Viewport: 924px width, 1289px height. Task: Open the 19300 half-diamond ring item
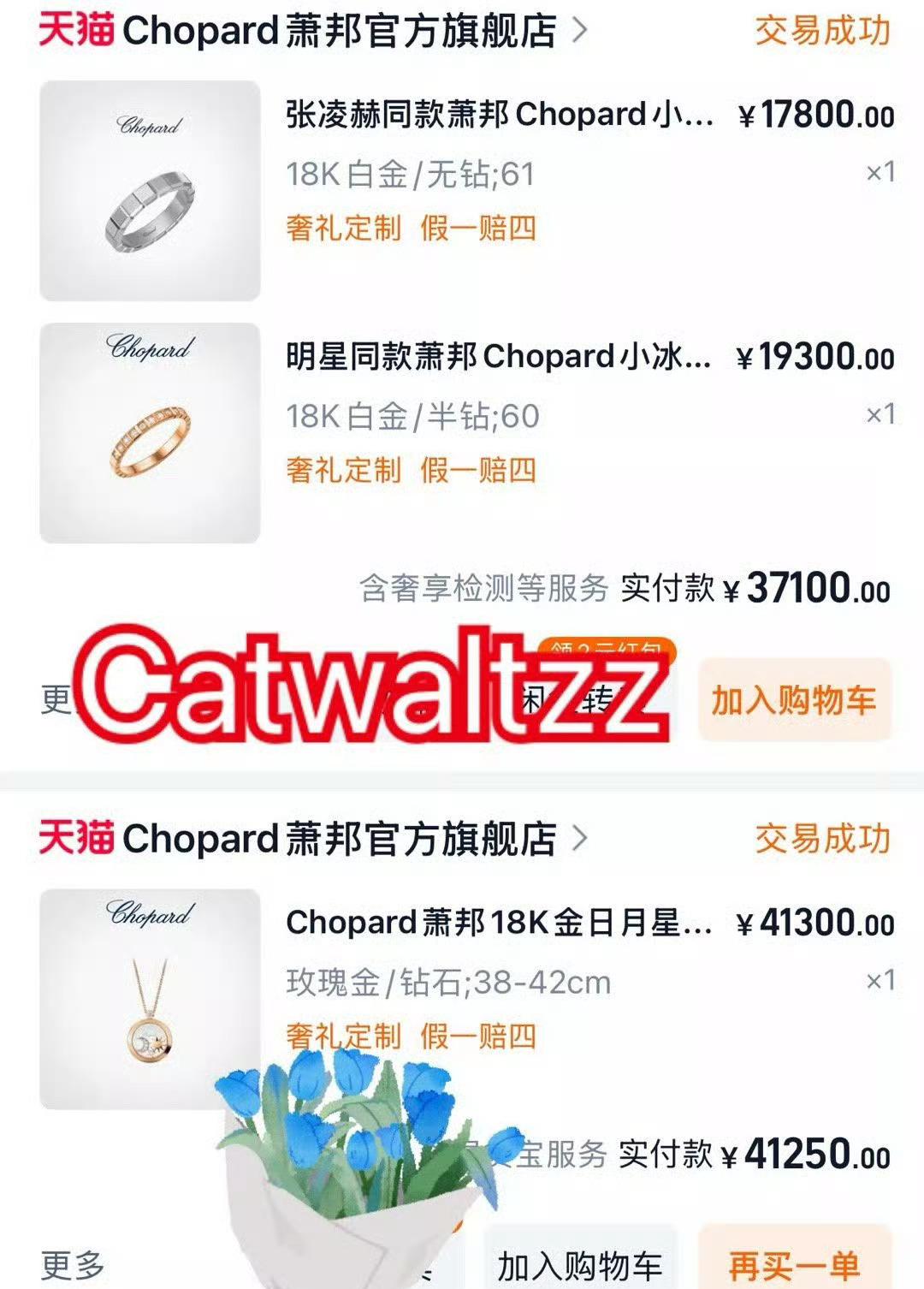(x=499, y=357)
